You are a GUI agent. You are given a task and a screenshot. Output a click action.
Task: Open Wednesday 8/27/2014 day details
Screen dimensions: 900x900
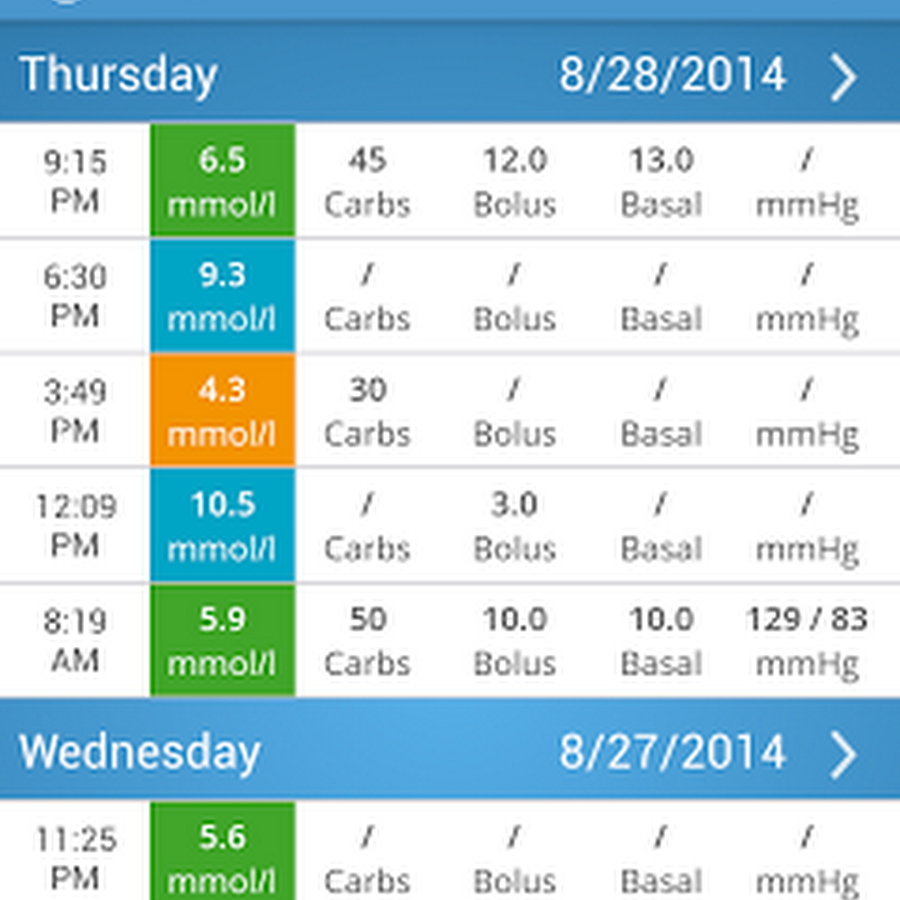coord(843,754)
